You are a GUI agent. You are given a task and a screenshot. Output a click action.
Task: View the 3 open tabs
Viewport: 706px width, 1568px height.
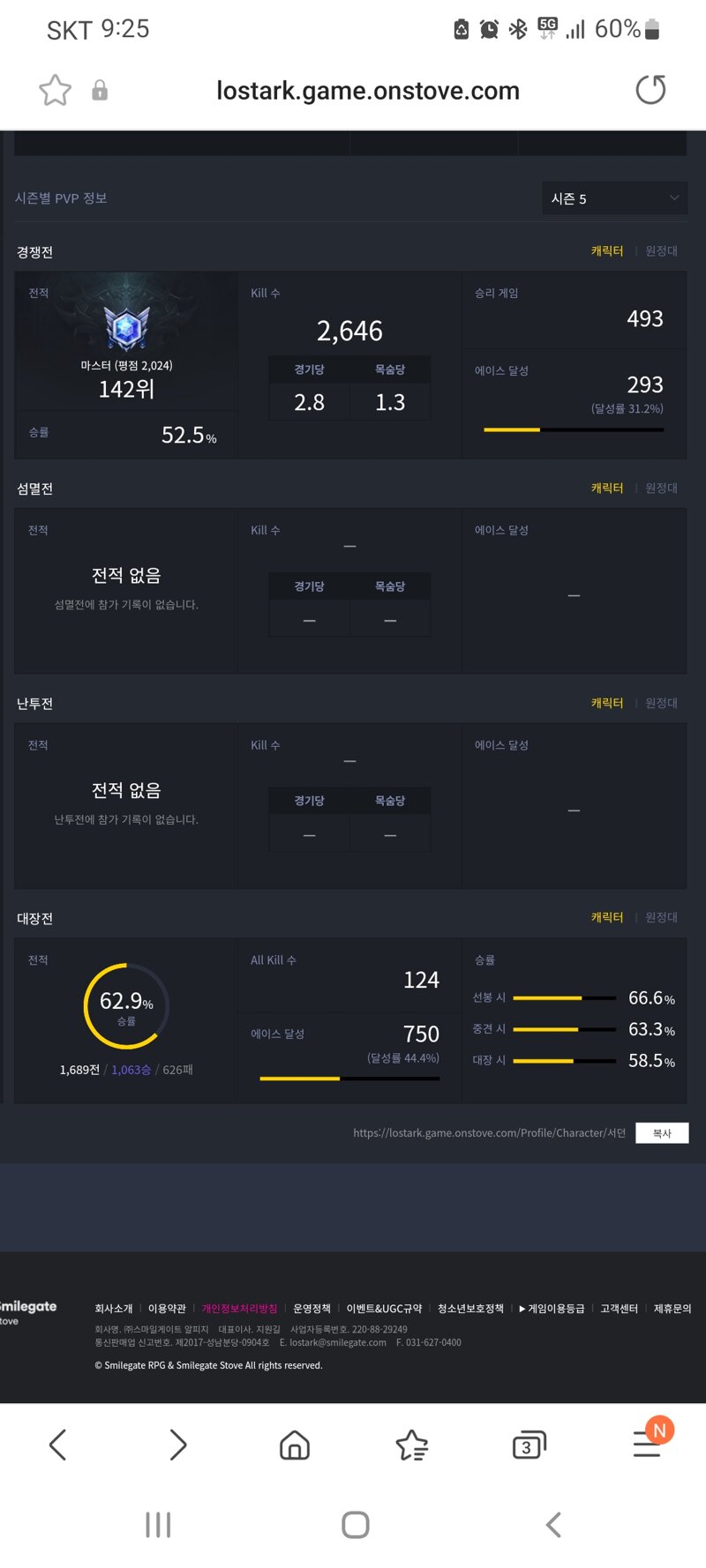point(529,1445)
